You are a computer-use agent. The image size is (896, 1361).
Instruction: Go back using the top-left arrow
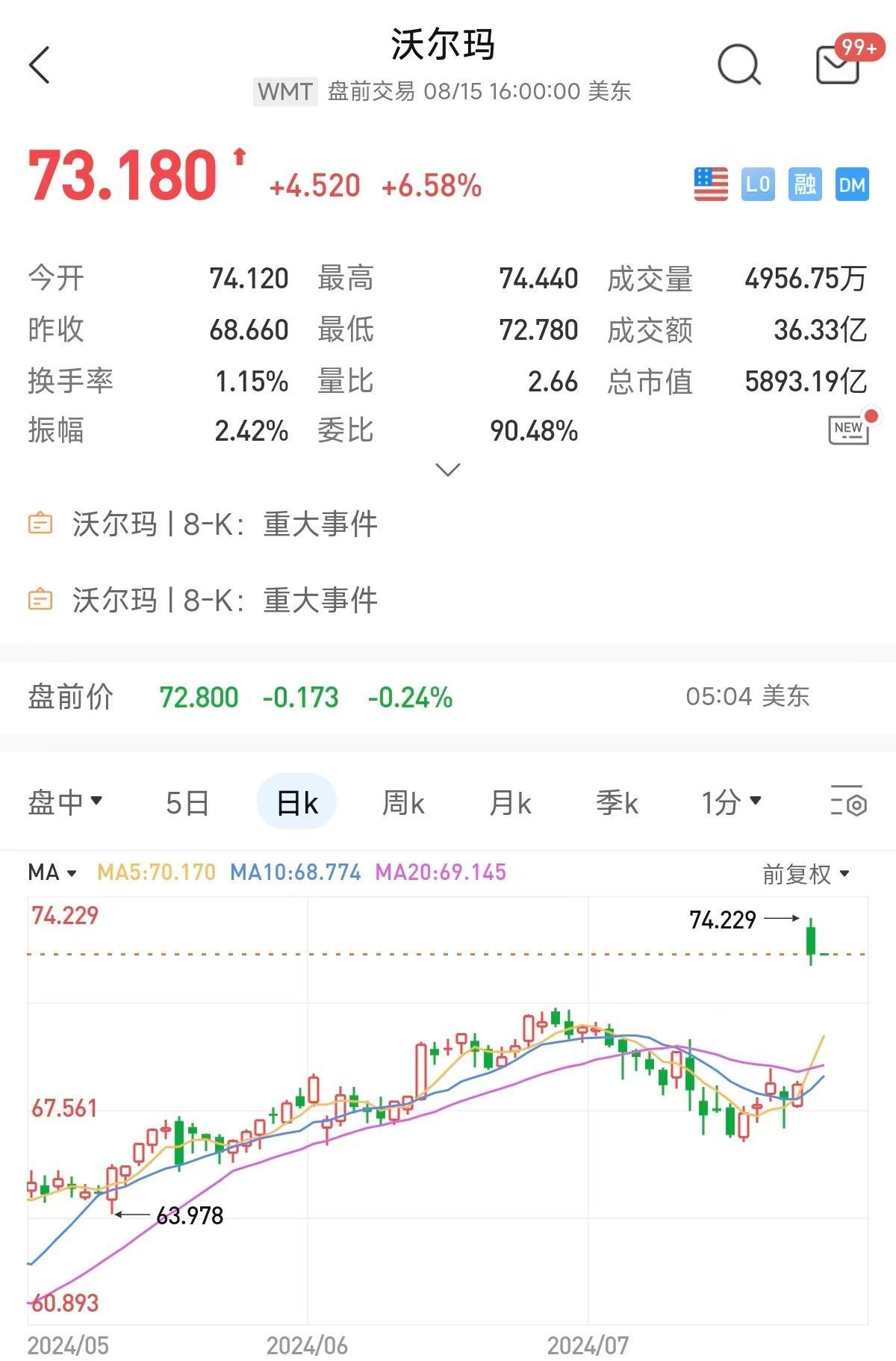[40, 65]
